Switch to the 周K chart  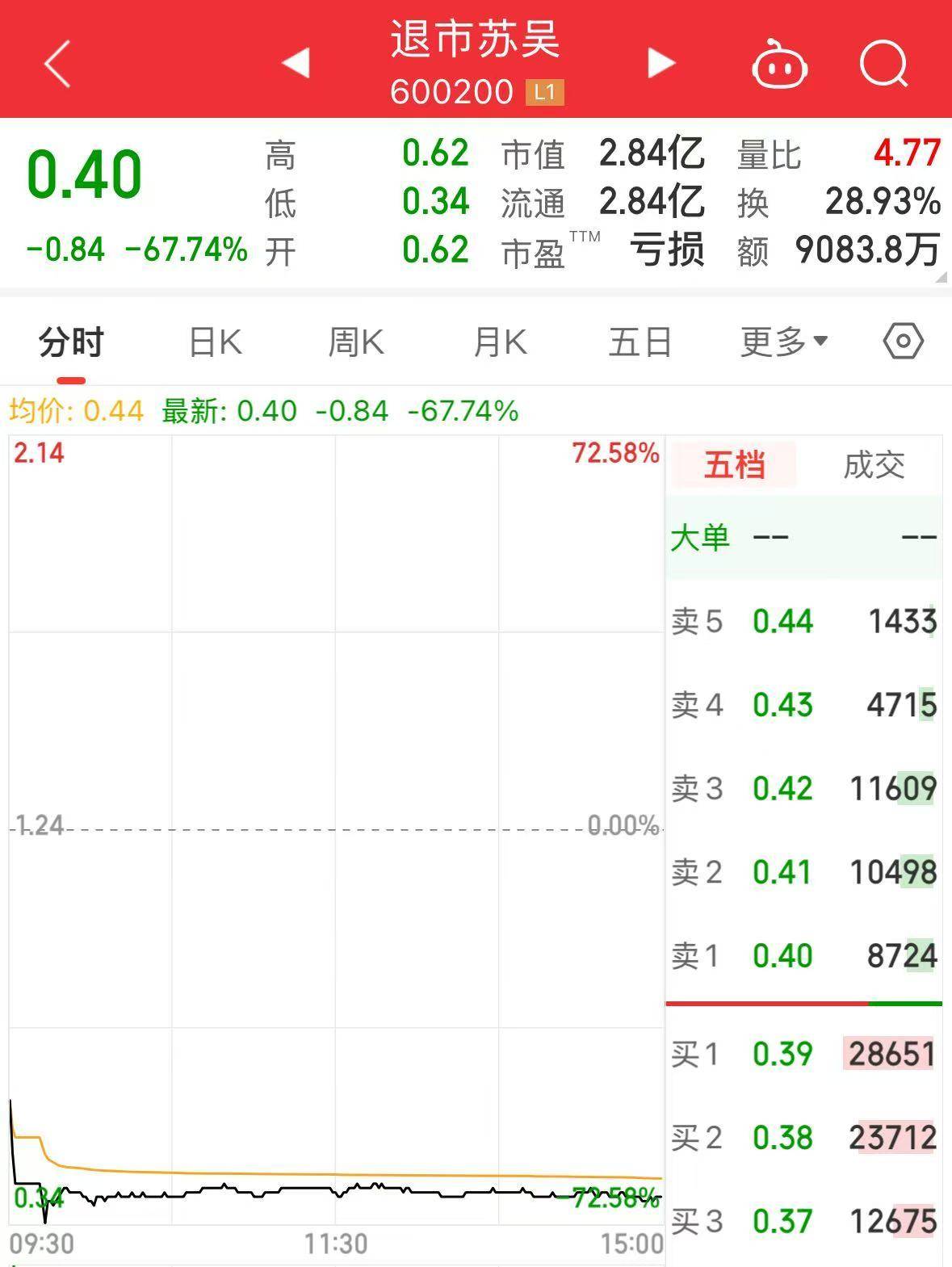355,342
